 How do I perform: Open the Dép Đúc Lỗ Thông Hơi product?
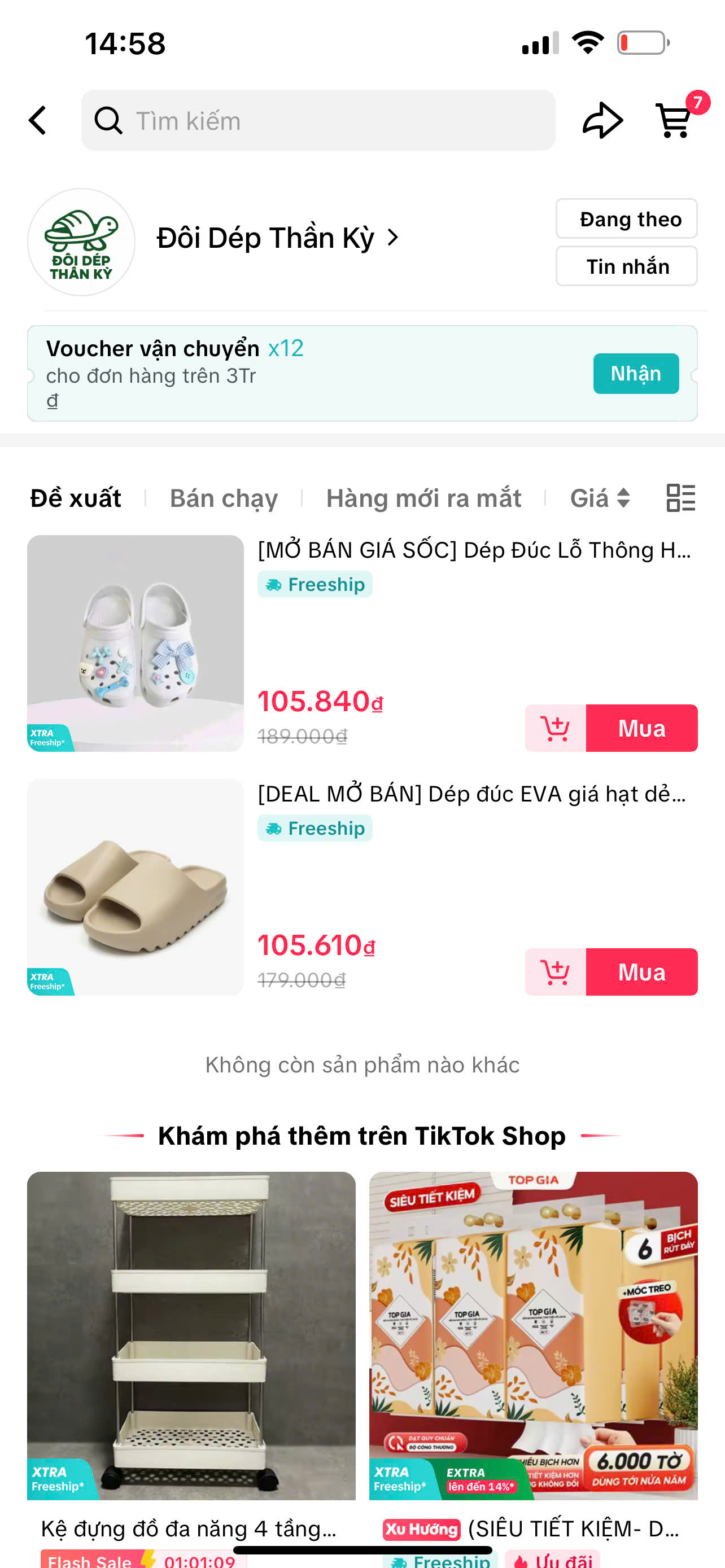coord(474,550)
